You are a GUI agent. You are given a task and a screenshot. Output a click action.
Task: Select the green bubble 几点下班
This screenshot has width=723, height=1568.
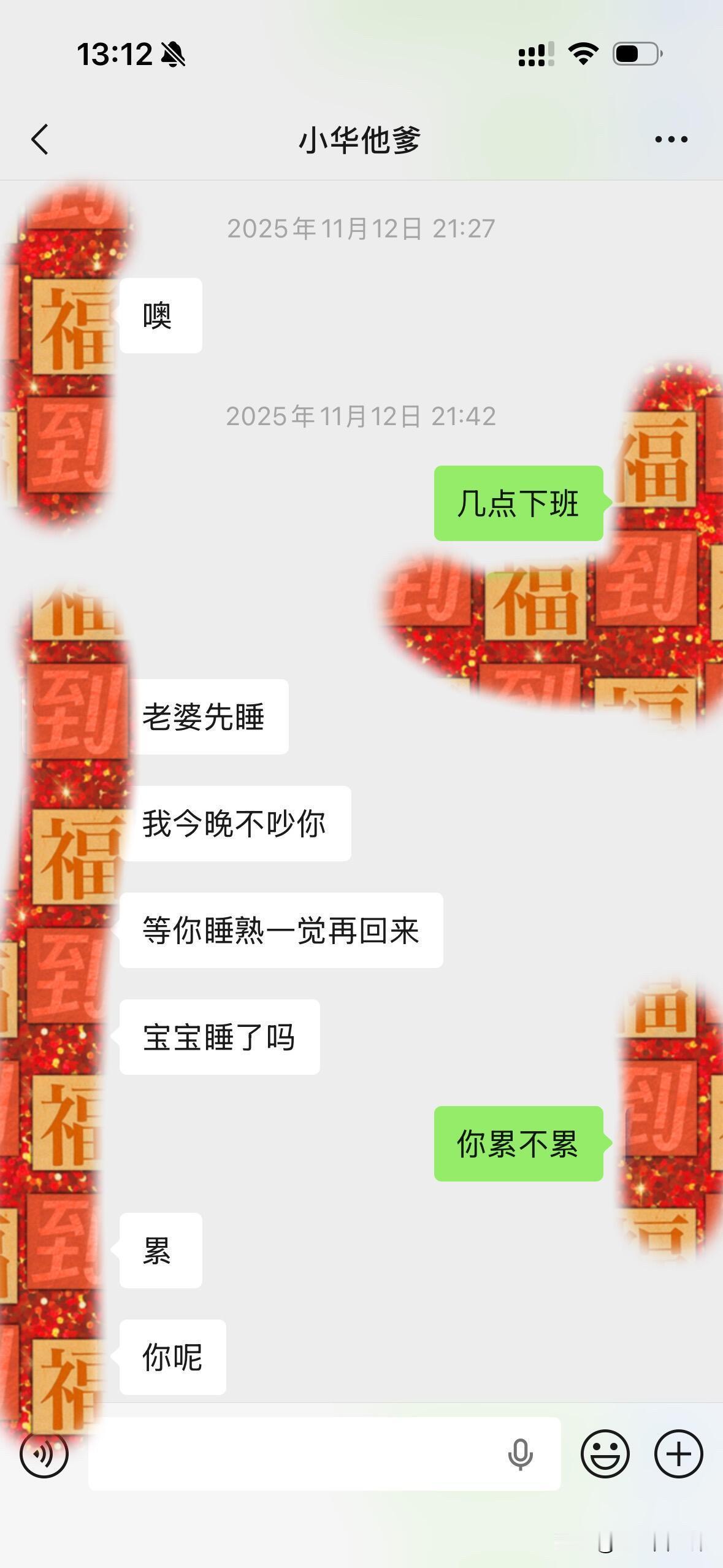coord(519,504)
